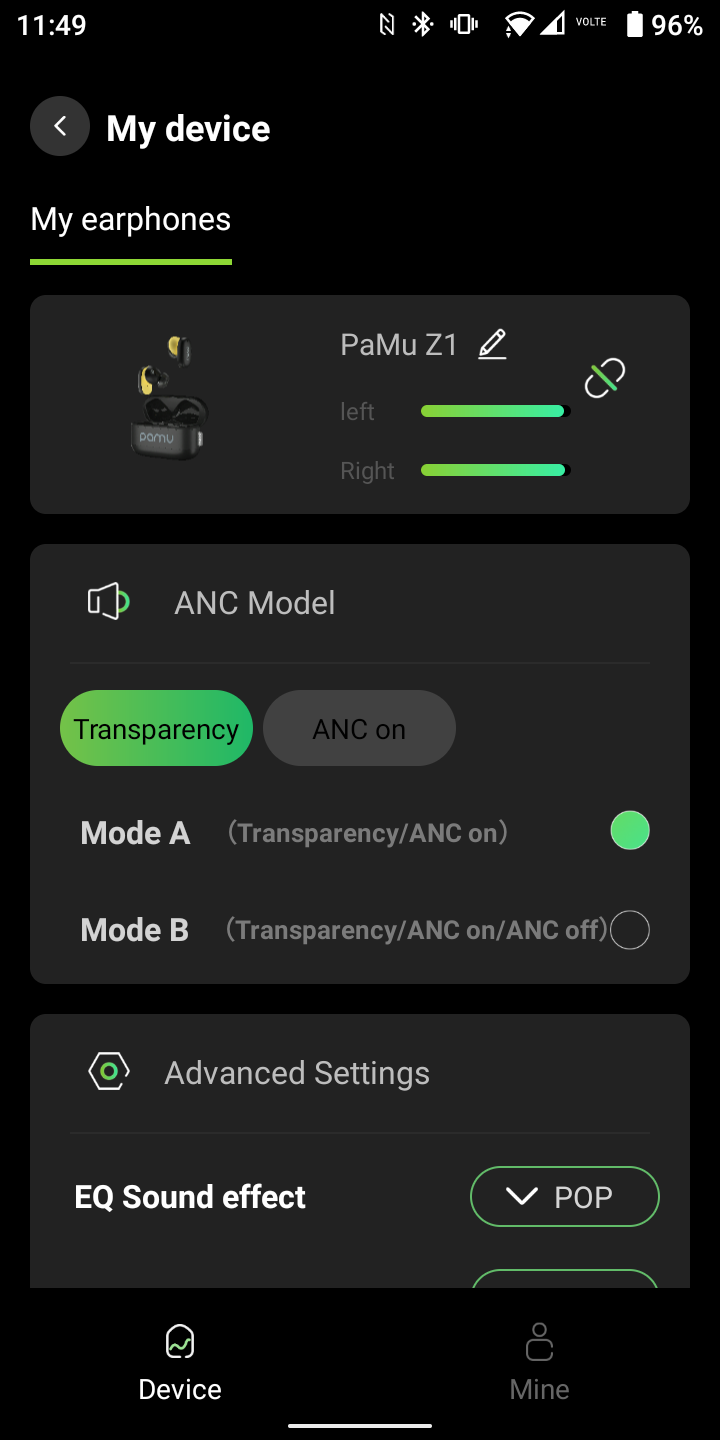Choose Mode B radio button
The image size is (720, 1440).
pos(630,930)
